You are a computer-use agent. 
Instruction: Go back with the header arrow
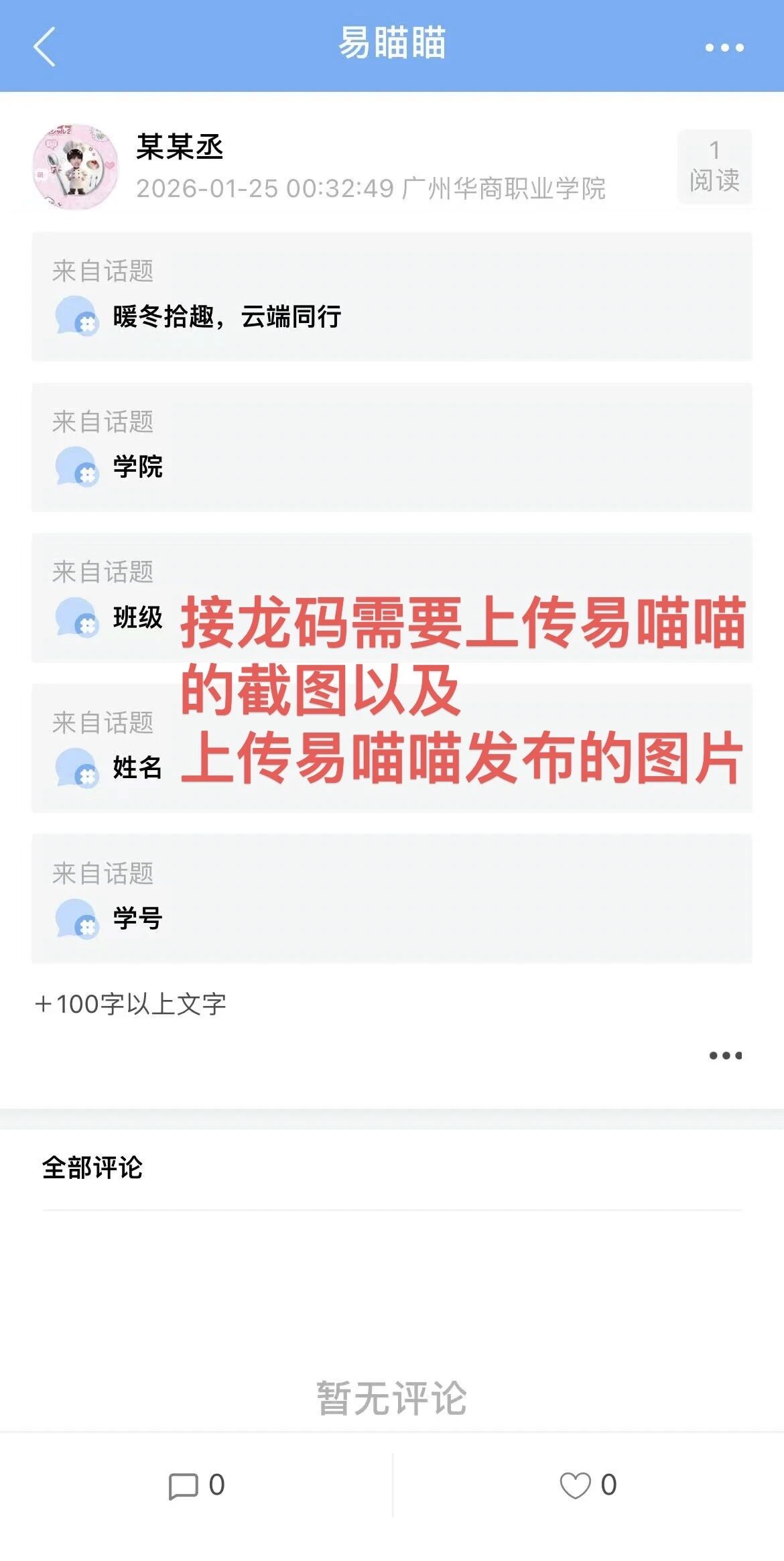[44, 47]
